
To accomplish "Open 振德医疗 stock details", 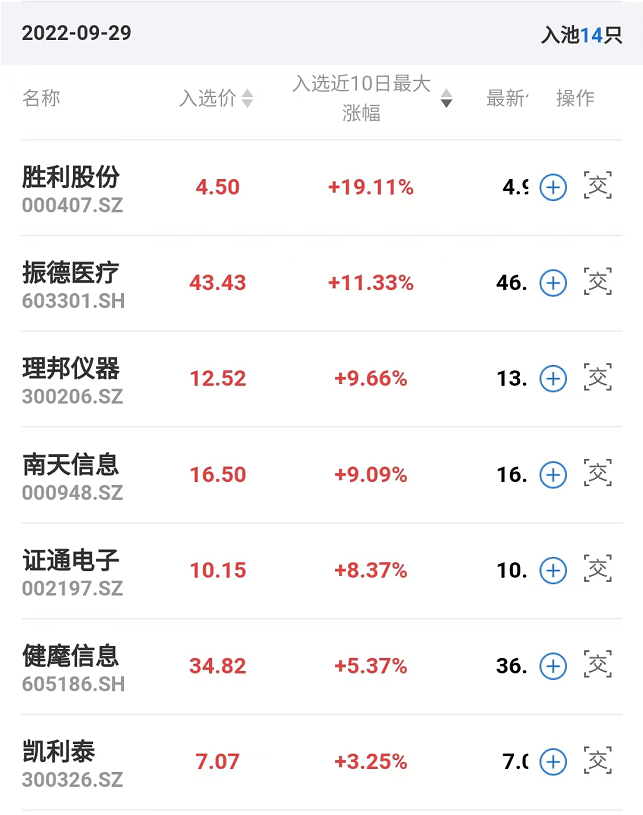I will [x=71, y=283].
